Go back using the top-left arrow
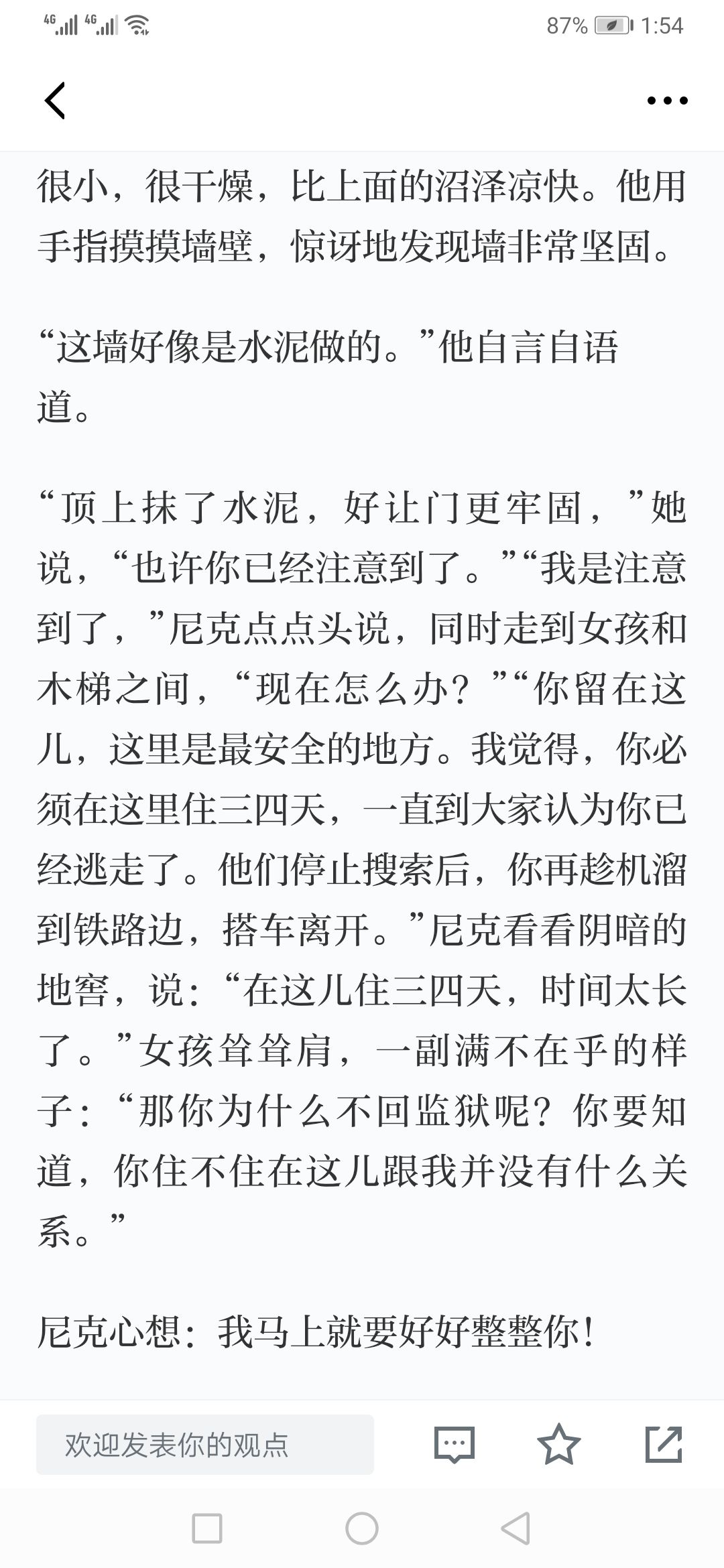This screenshot has width=724, height=1568. 55,101
